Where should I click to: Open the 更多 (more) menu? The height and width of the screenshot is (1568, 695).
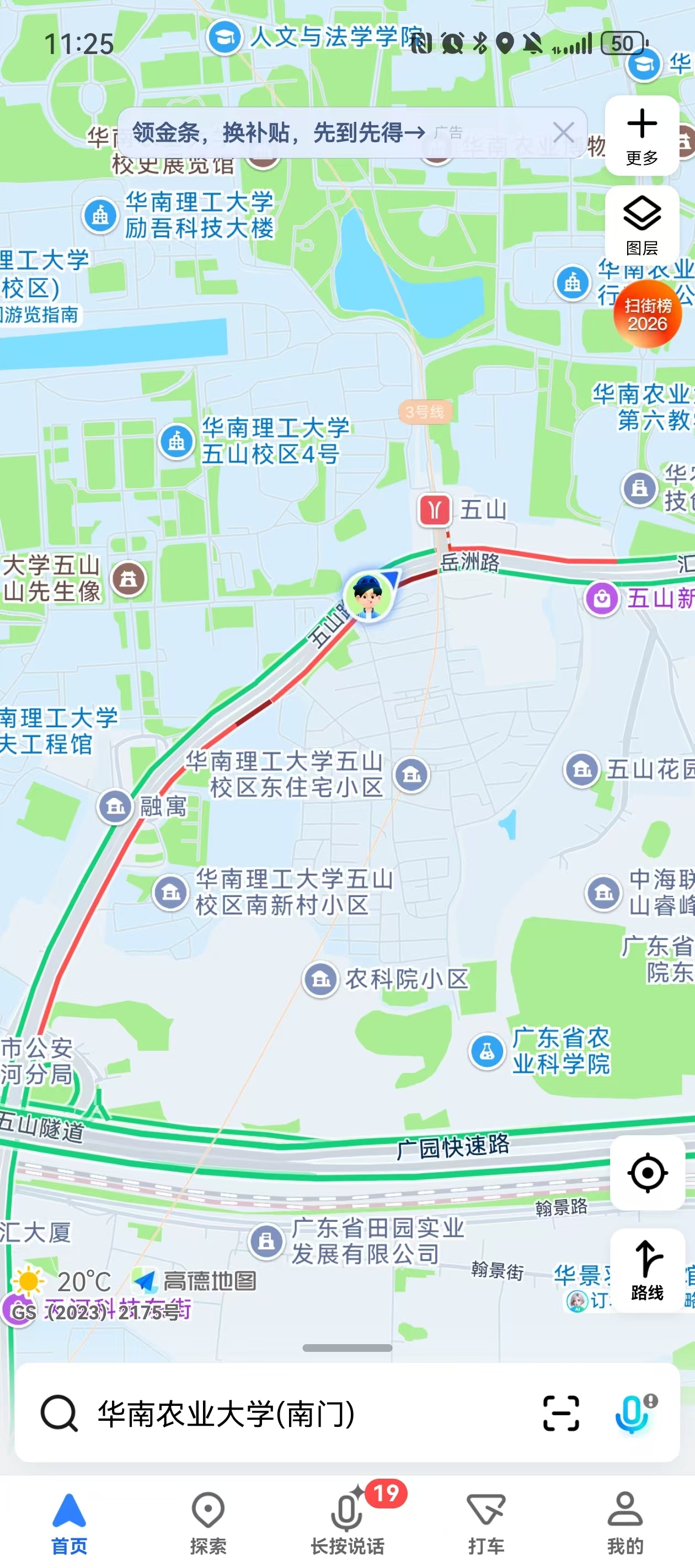pyautogui.click(x=641, y=136)
